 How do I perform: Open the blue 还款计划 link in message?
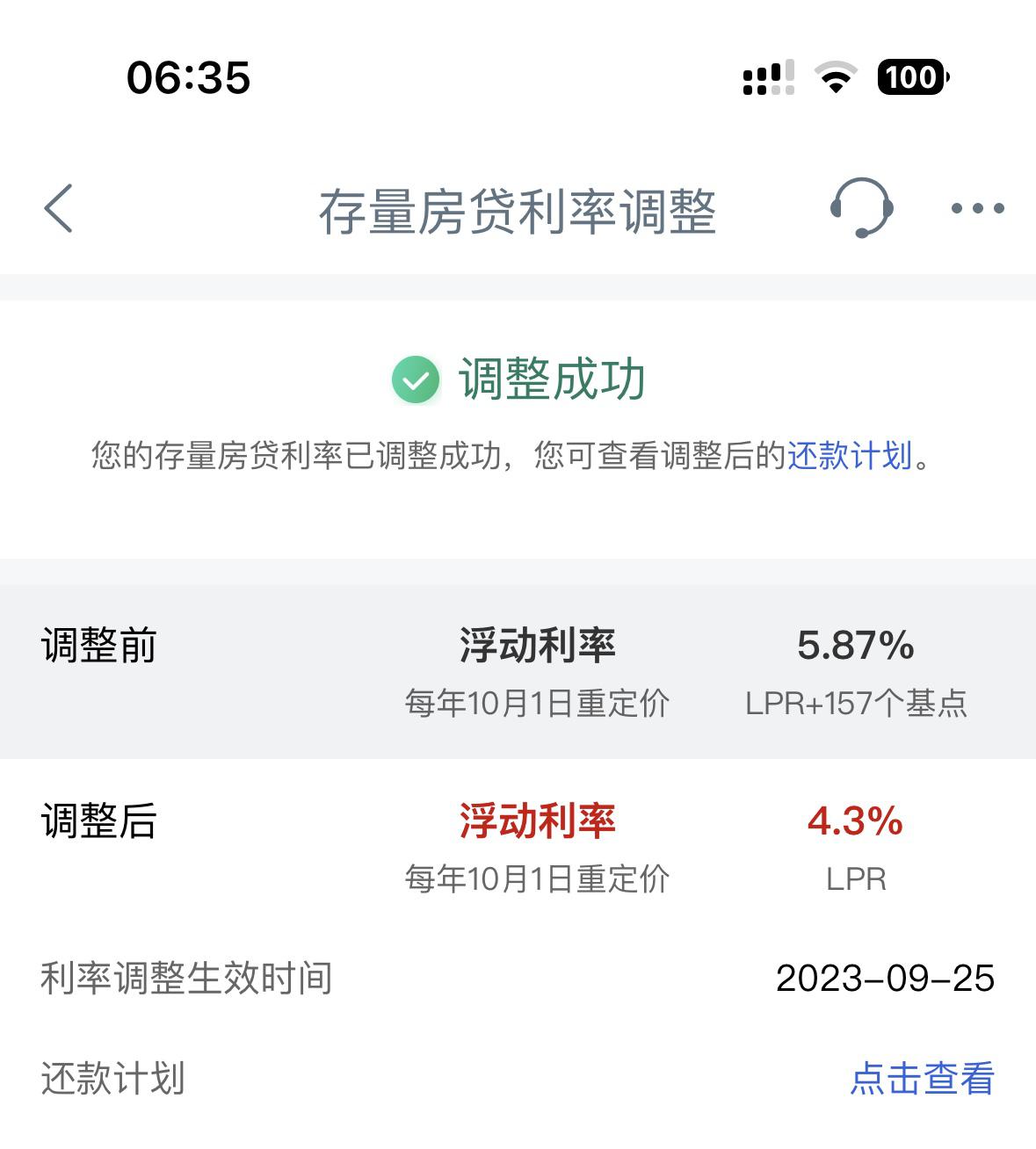(850, 456)
